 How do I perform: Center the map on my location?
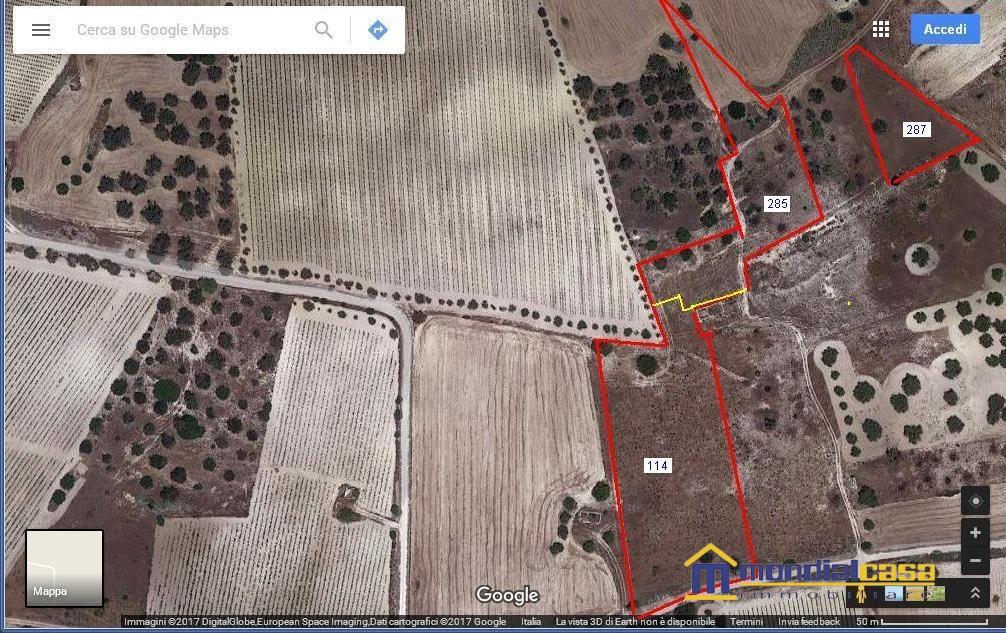pos(975,501)
